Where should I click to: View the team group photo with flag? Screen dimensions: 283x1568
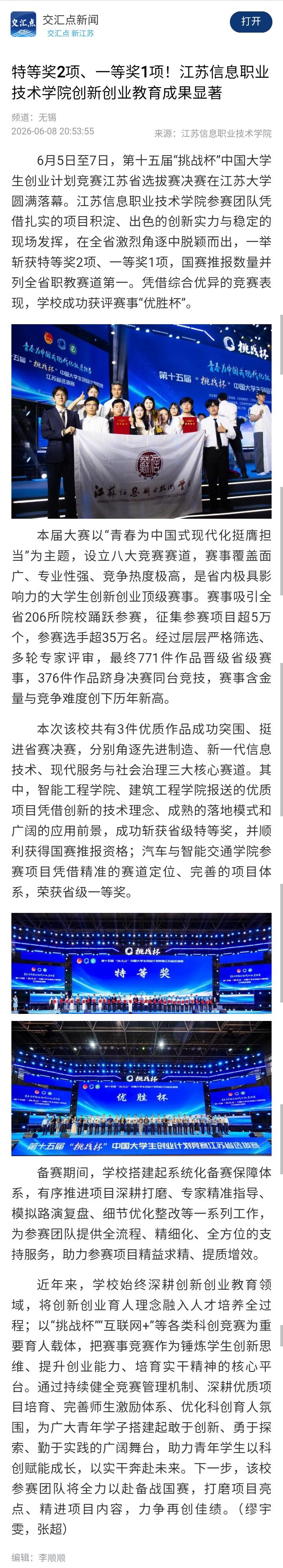tap(141, 421)
